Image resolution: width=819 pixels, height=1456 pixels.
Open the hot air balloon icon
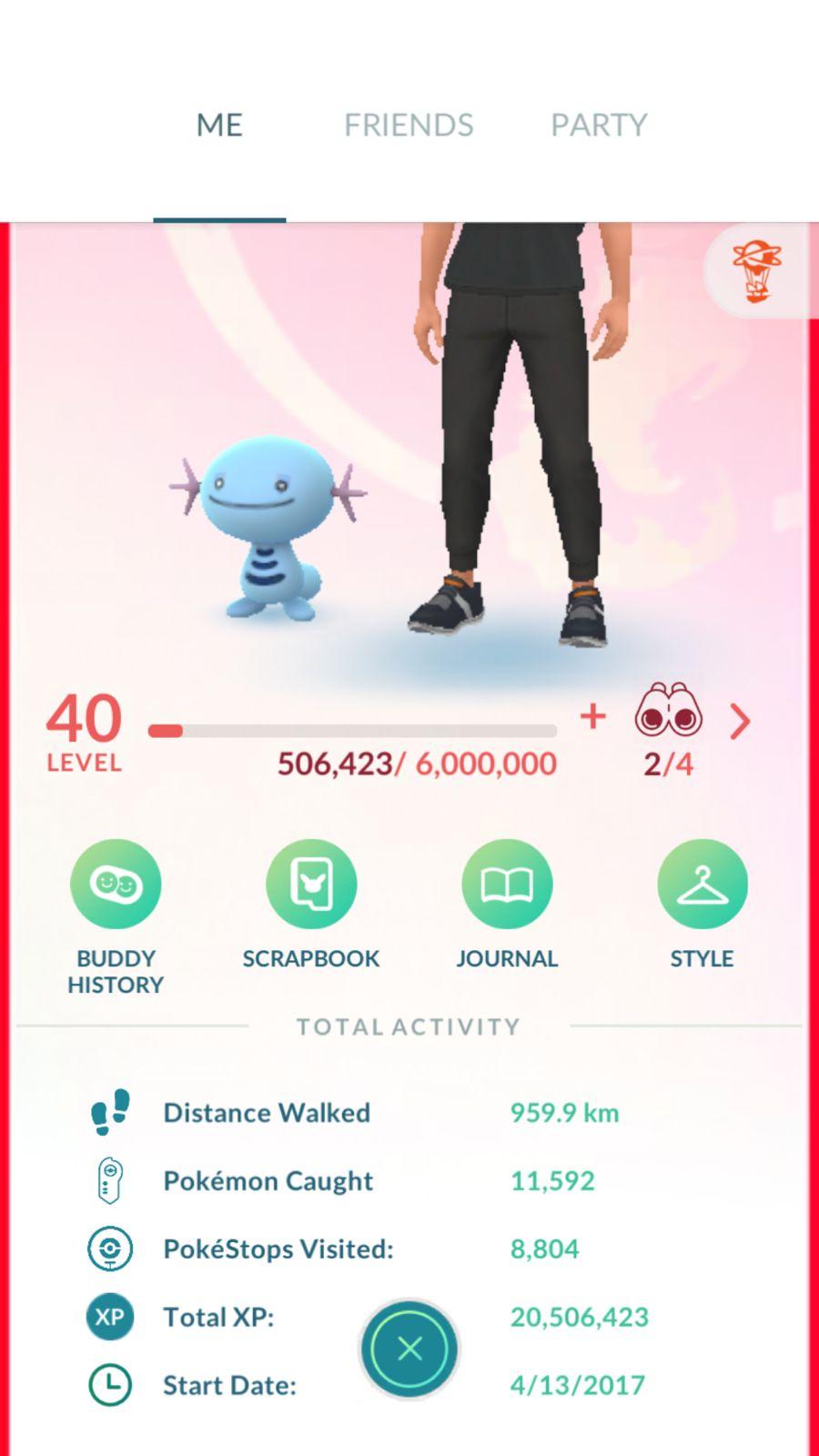[x=757, y=270]
